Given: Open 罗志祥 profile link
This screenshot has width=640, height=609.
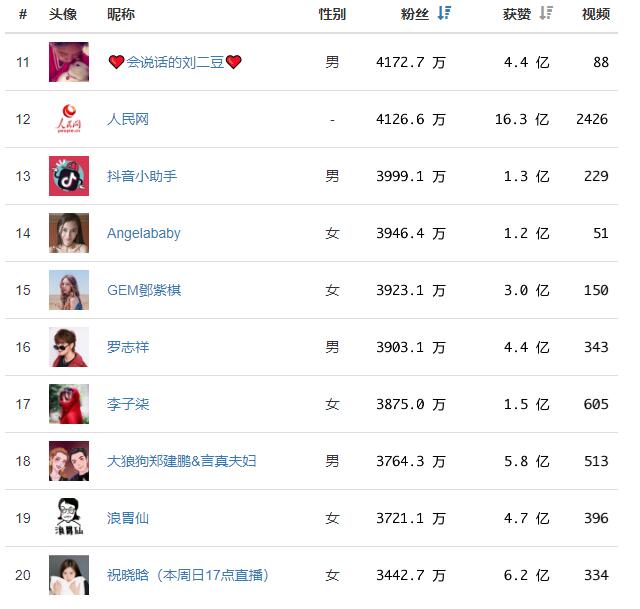Looking at the screenshot, I should click(x=128, y=347).
